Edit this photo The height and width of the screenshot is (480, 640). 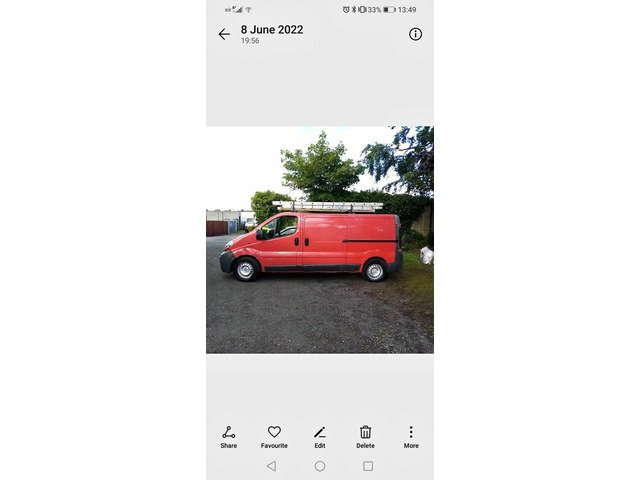tap(320, 436)
